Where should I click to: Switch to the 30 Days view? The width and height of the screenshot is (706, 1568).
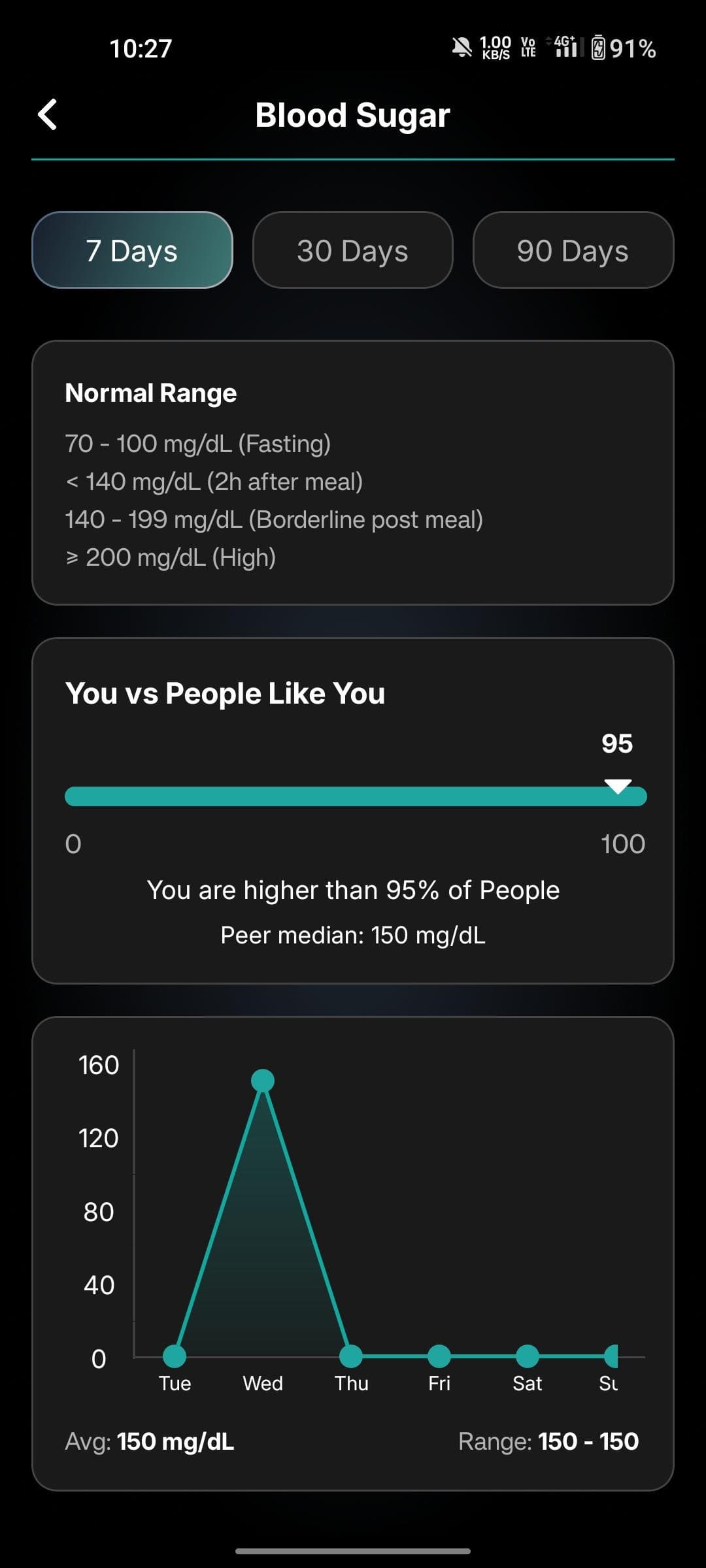click(x=352, y=250)
